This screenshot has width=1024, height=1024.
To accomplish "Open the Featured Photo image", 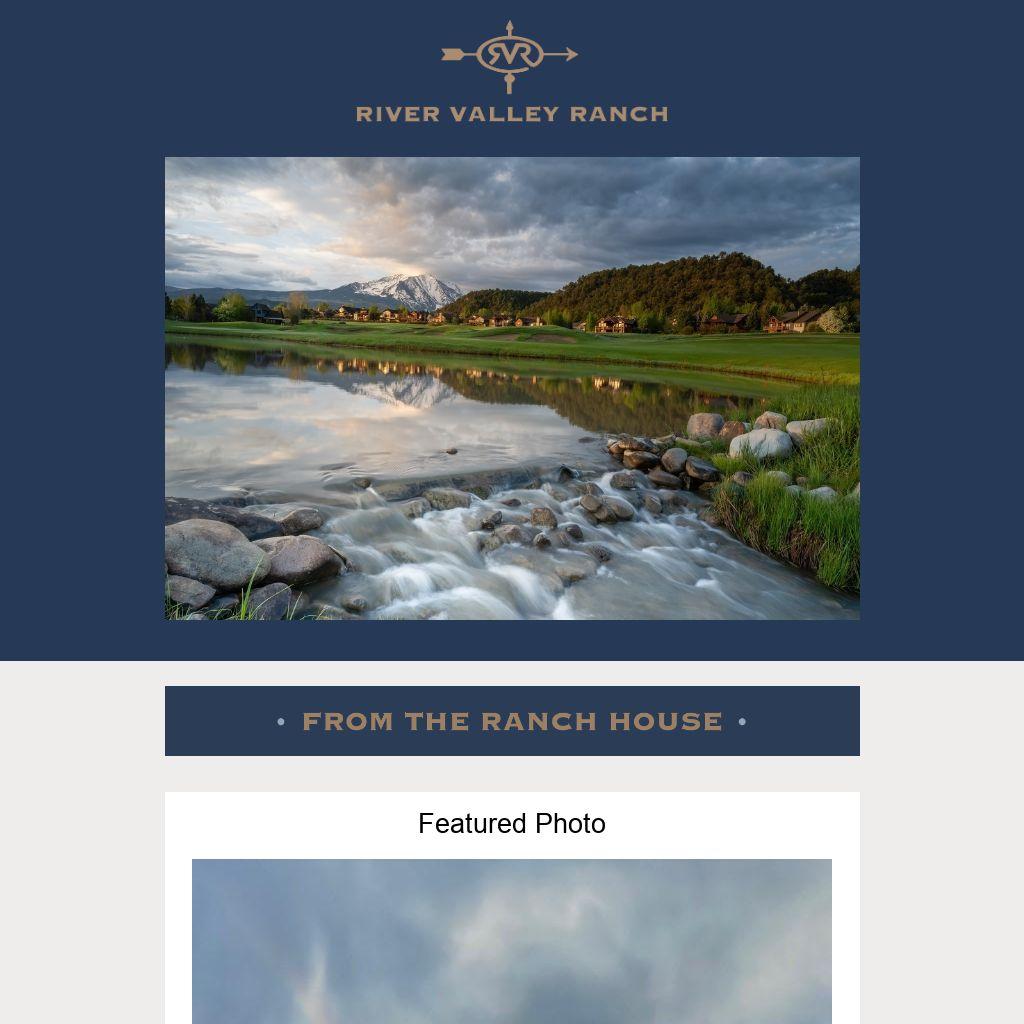I will [x=512, y=940].
